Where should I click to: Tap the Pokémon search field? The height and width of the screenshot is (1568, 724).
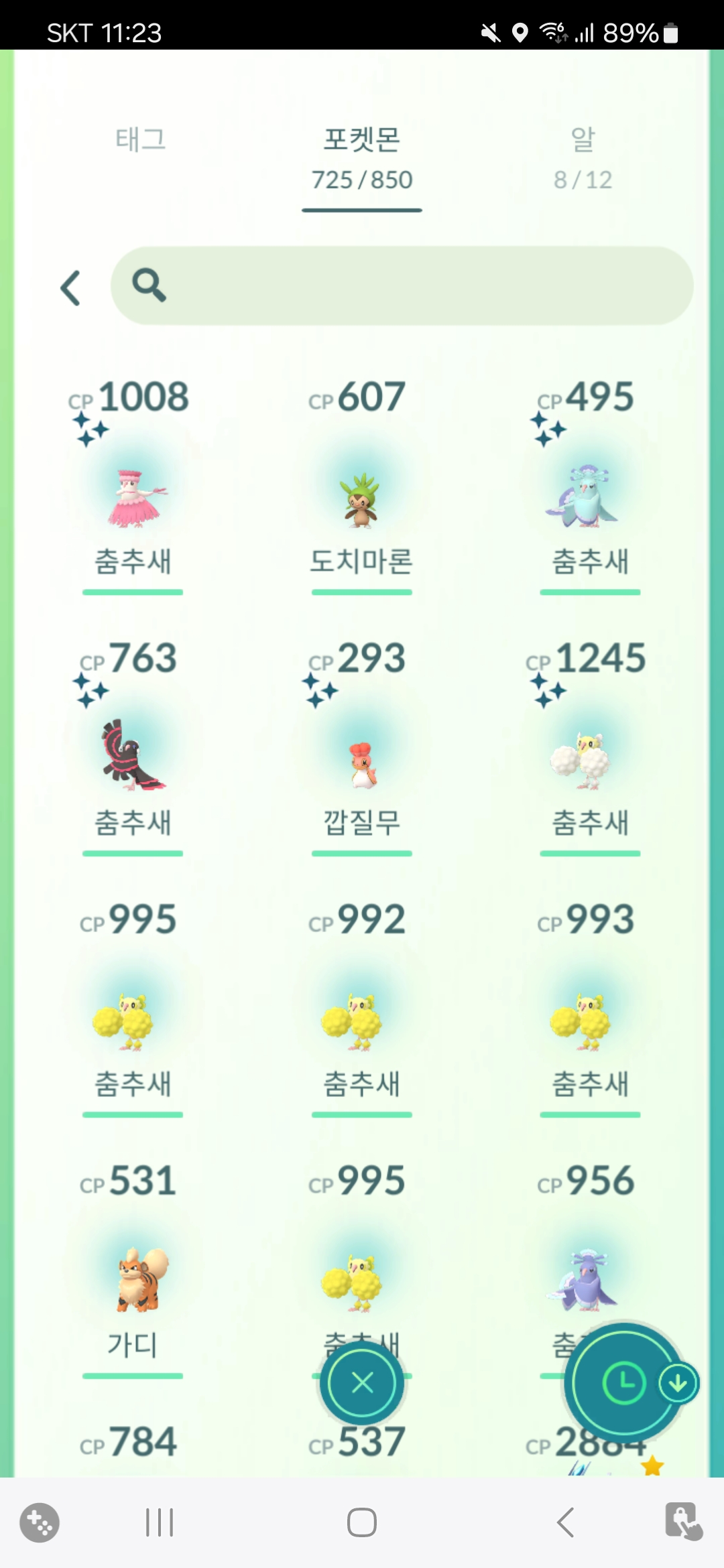(402, 286)
